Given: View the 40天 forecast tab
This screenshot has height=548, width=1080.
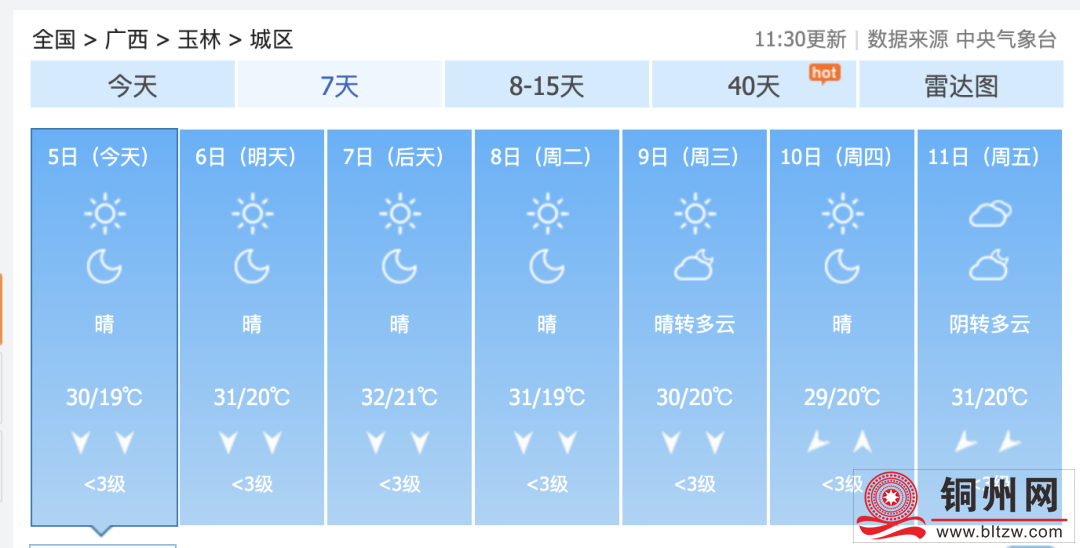Looking at the screenshot, I should 753,85.
